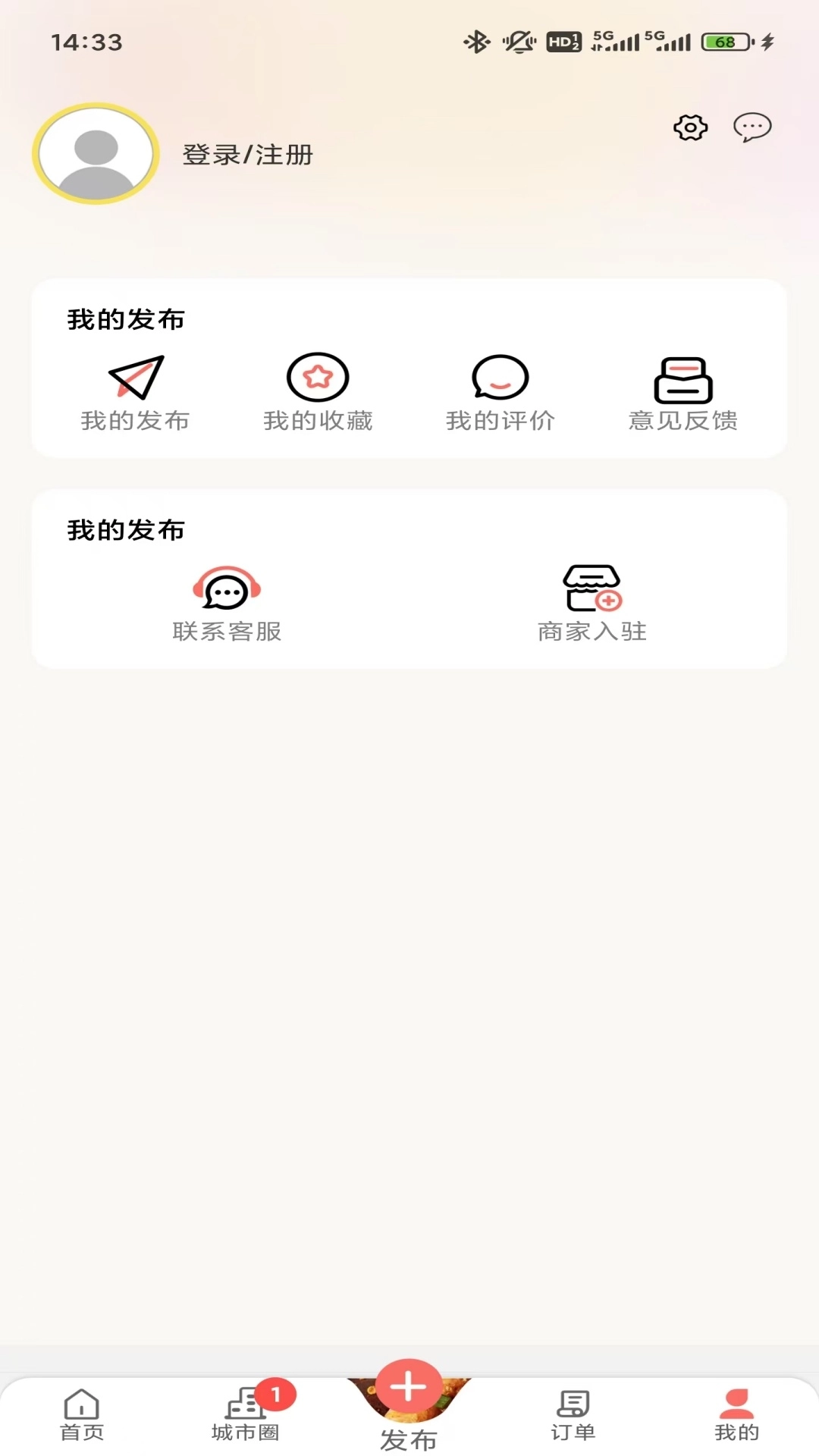The image size is (819, 1456).
Task: Tap 商家入驻 text label
Action: (x=591, y=631)
